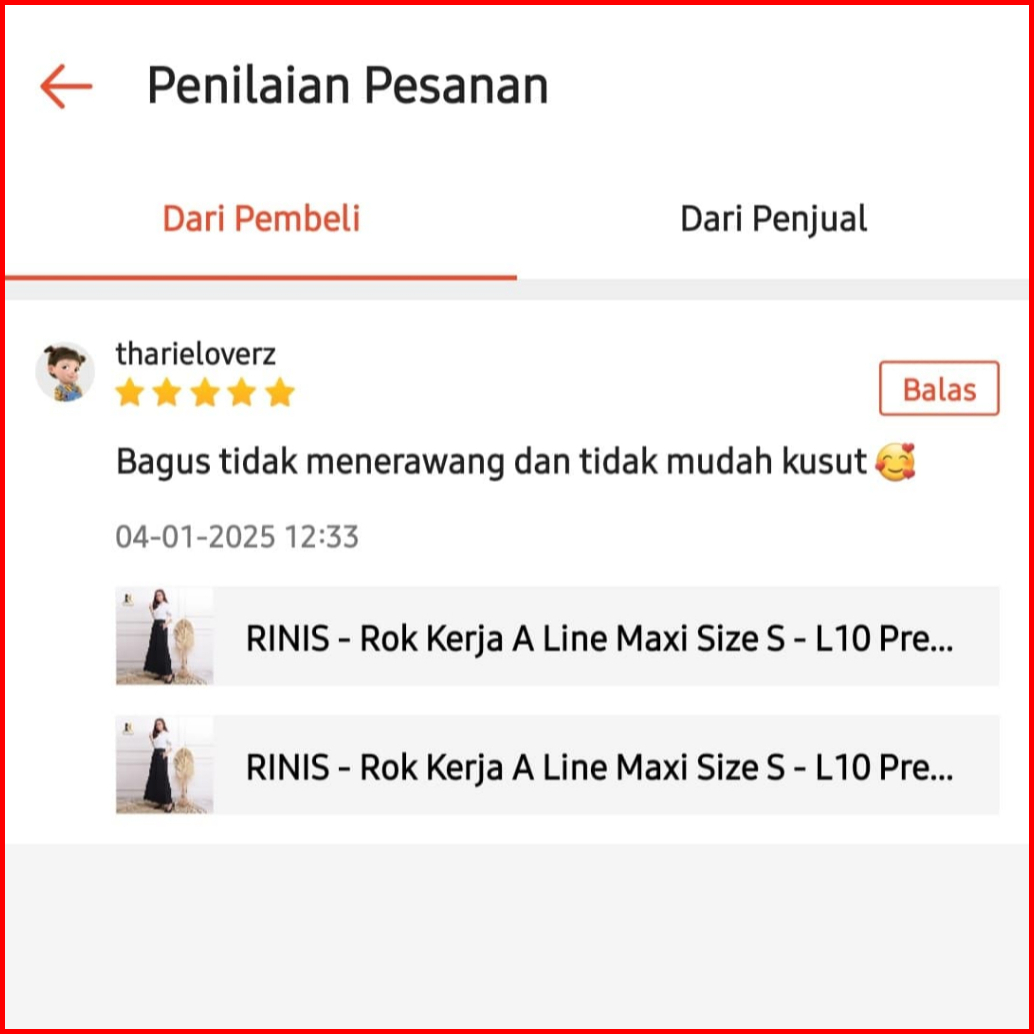Switch to the Dari Penjual tab
Viewport: 1034px width, 1034px height.
[x=773, y=219]
